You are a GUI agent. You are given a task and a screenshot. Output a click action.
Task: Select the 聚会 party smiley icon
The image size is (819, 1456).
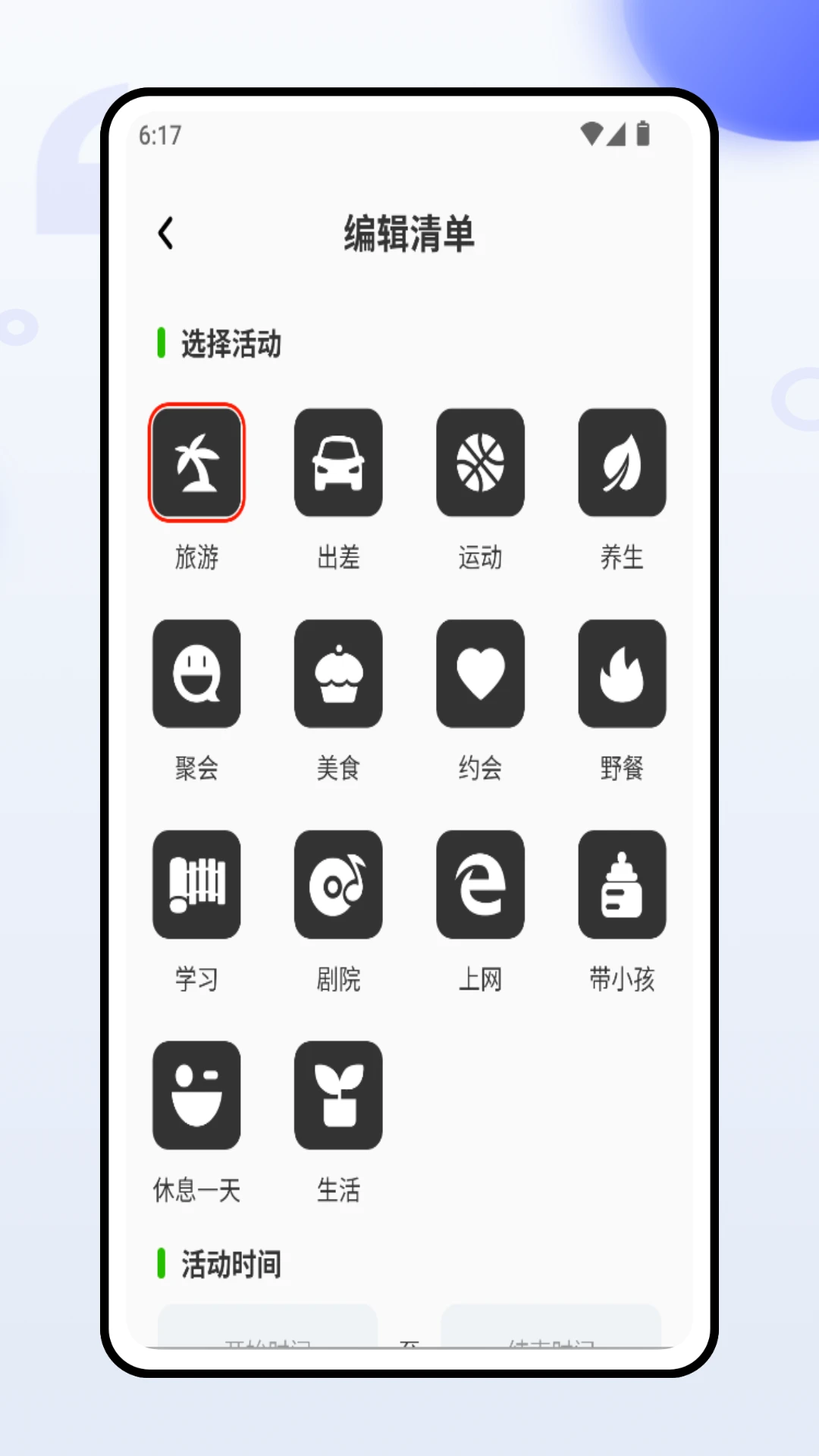point(196,673)
